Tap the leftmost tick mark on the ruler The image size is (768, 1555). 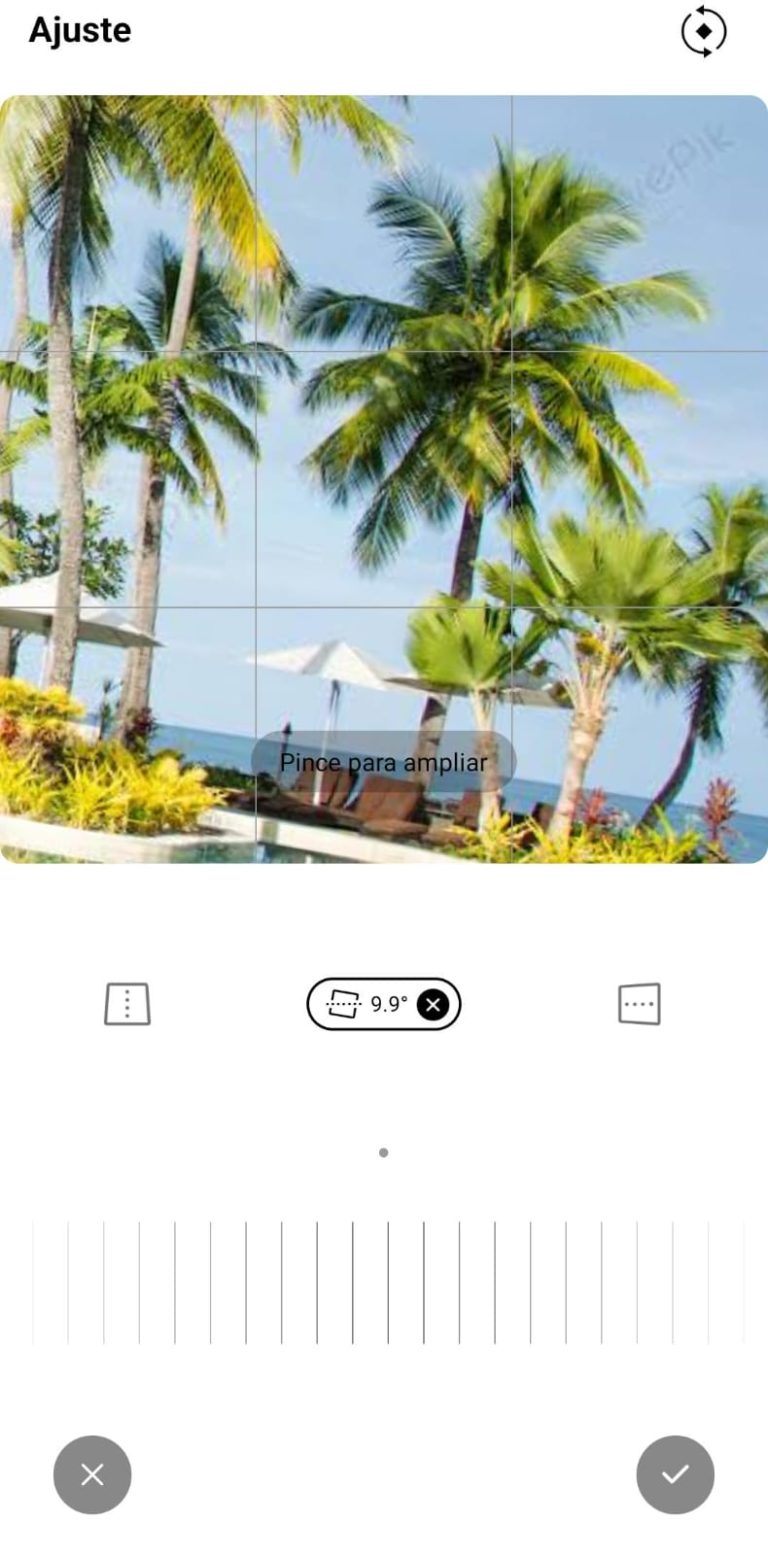click(x=33, y=1280)
